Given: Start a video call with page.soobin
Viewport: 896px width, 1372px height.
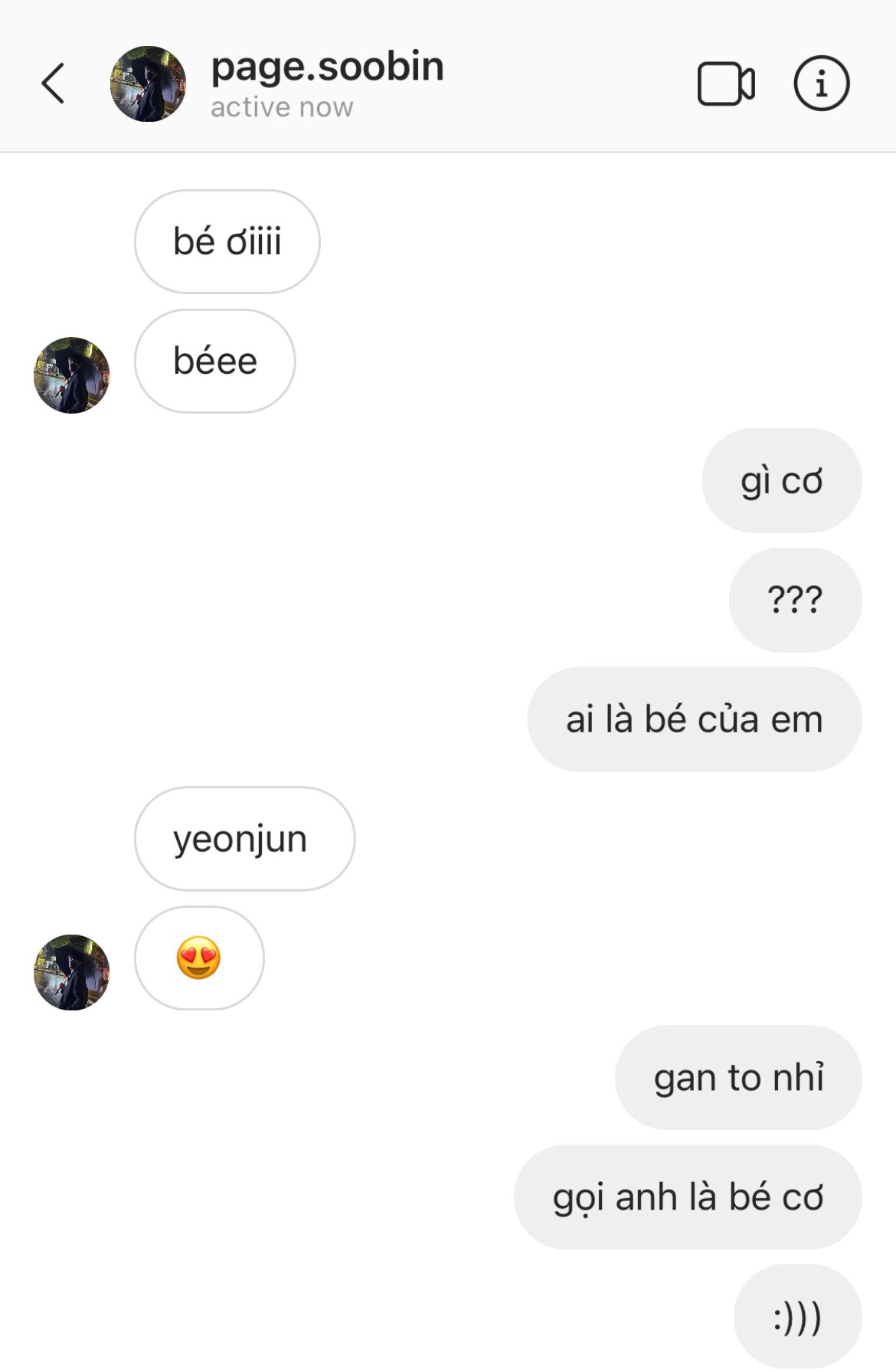Looking at the screenshot, I should pyautogui.click(x=725, y=83).
